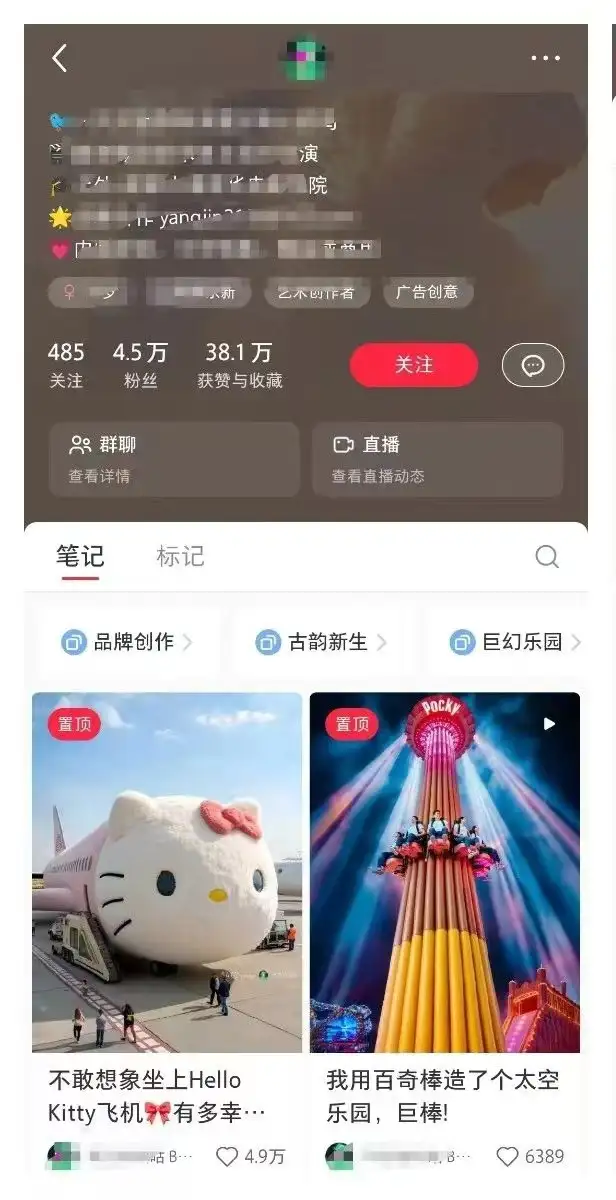Go back using the top-left arrow
The height and width of the screenshot is (1200, 616).
point(60,58)
